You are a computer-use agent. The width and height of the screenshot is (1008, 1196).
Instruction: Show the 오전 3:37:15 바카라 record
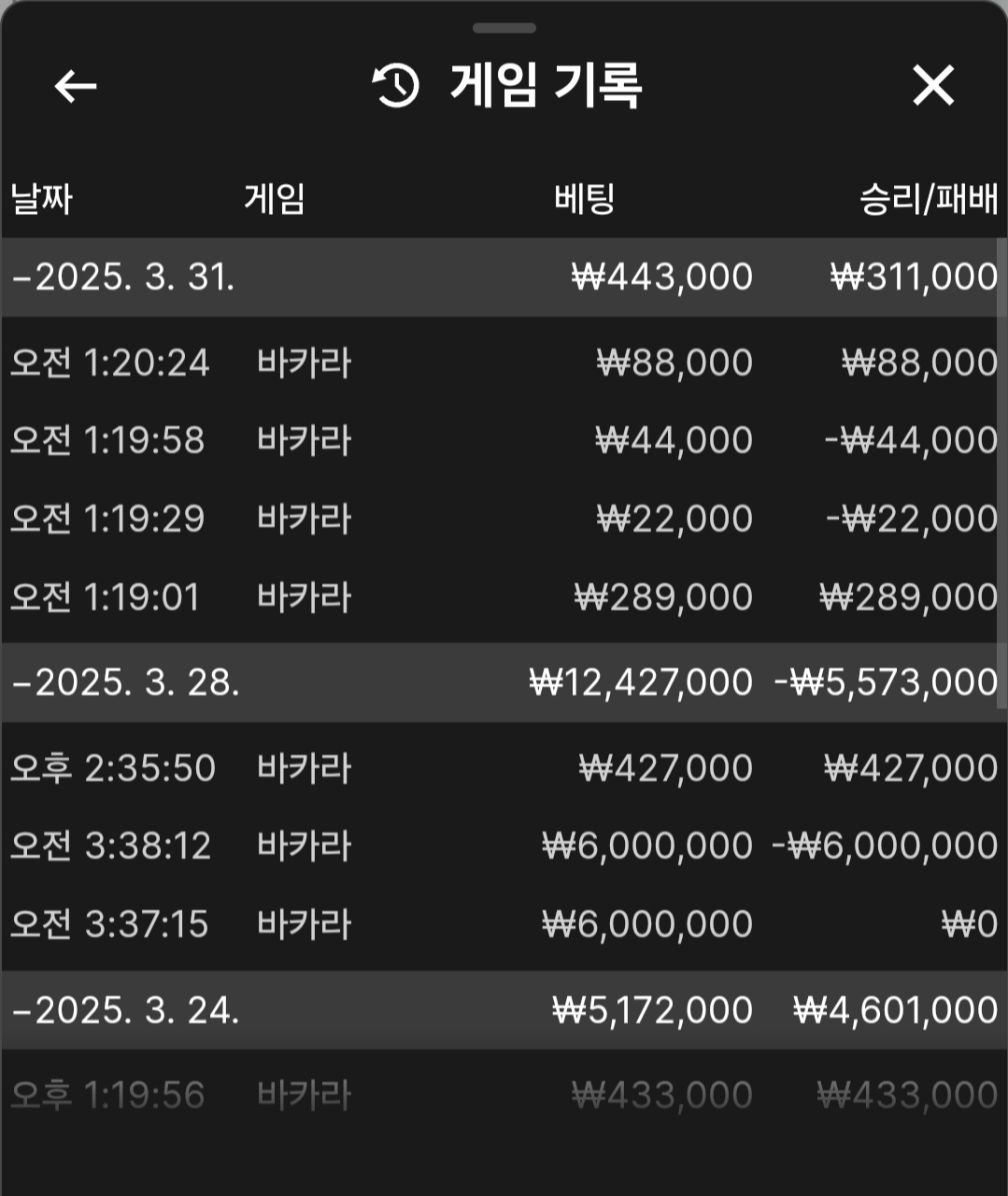tap(503, 925)
